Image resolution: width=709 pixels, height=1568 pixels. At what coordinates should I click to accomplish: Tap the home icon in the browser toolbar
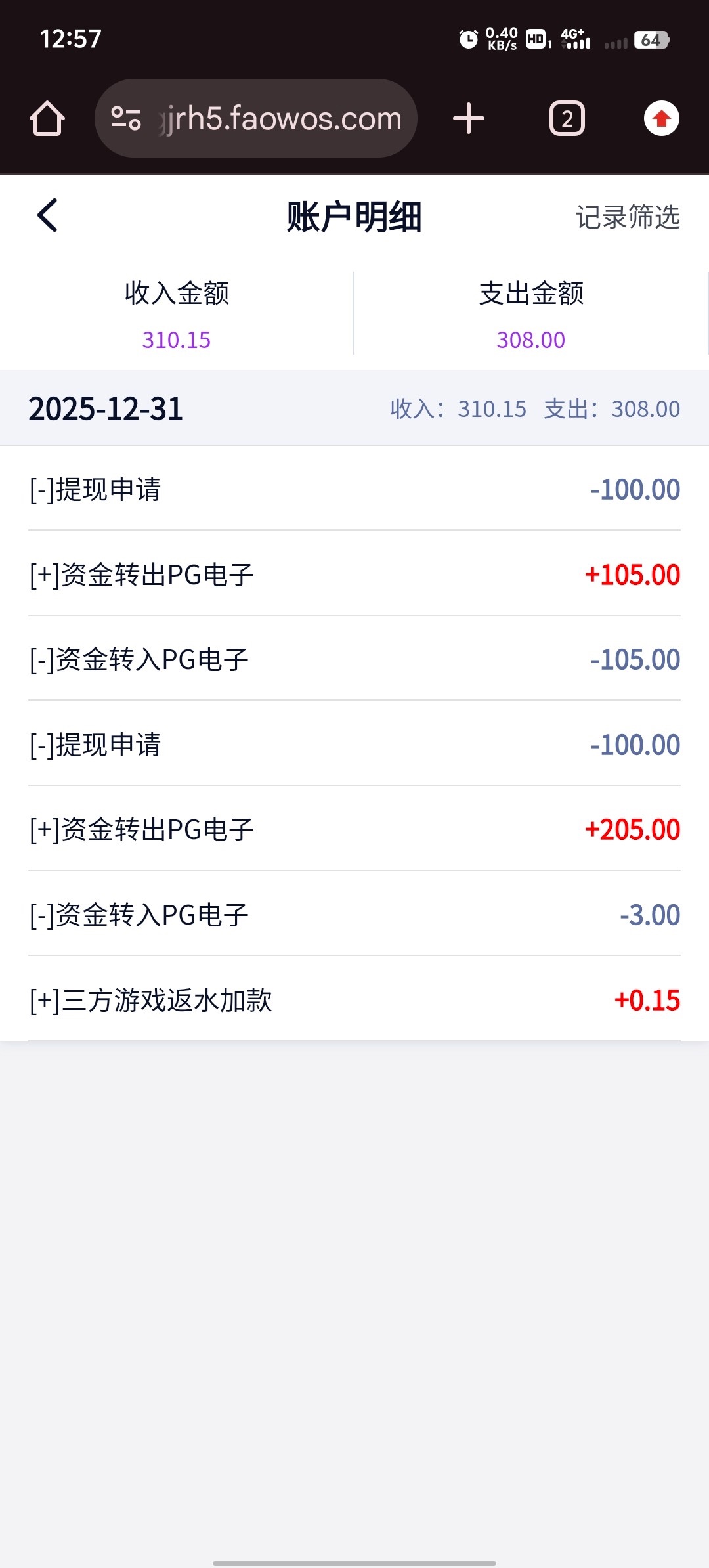point(48,118)
